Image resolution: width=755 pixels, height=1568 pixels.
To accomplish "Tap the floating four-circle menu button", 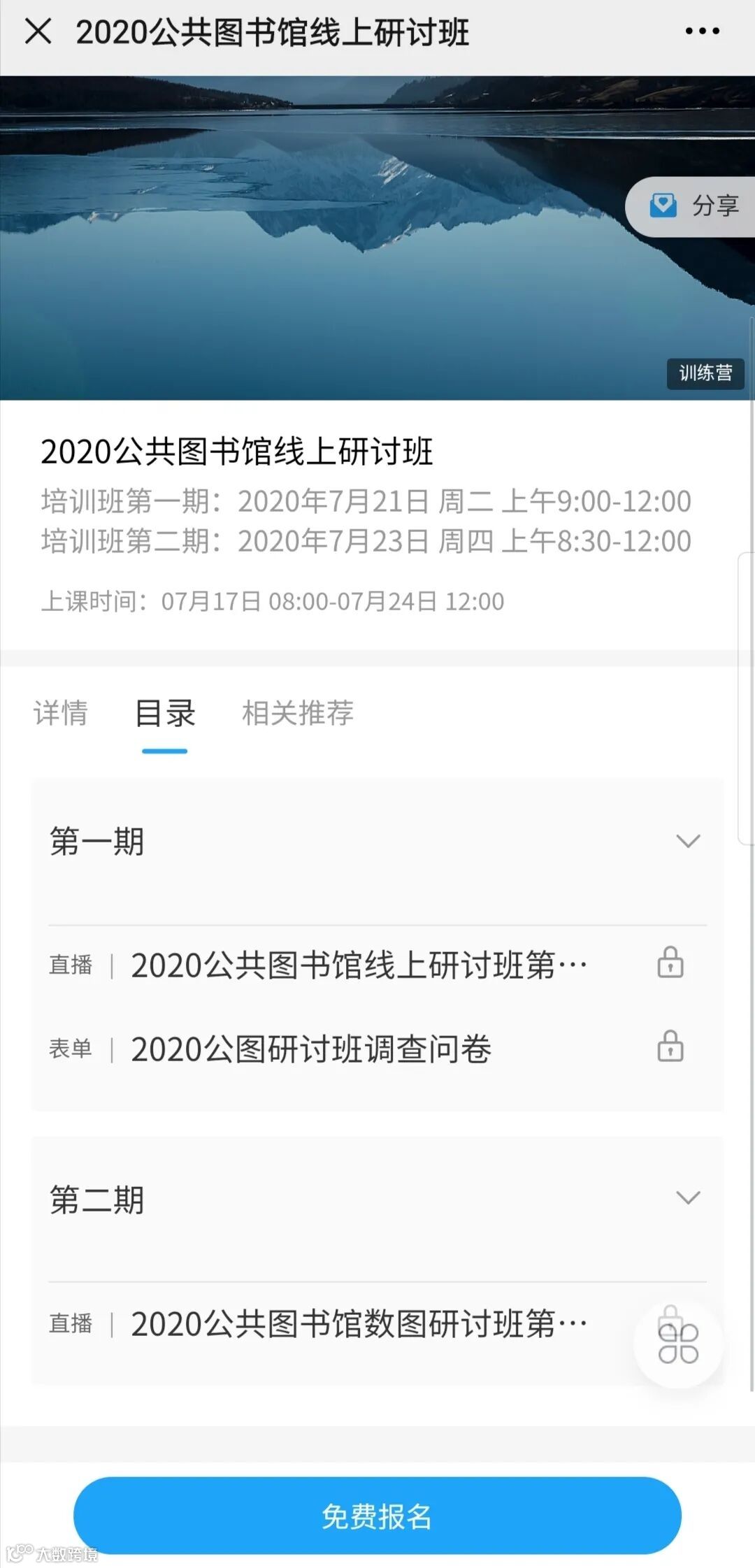I will (x=677, y=1343).
